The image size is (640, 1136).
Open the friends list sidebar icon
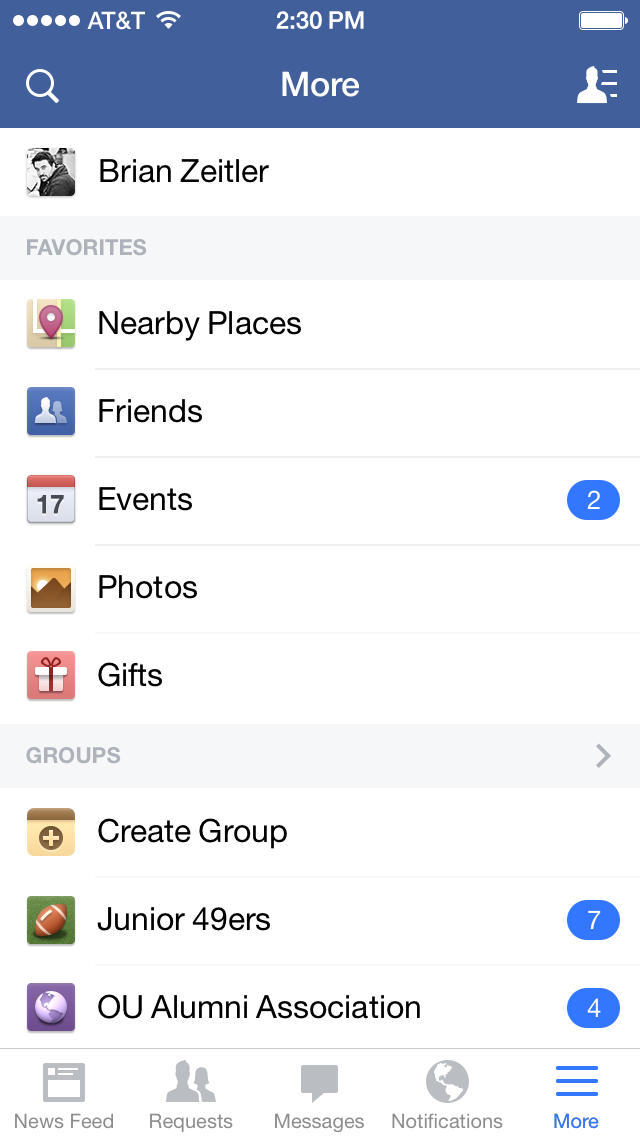597,85
